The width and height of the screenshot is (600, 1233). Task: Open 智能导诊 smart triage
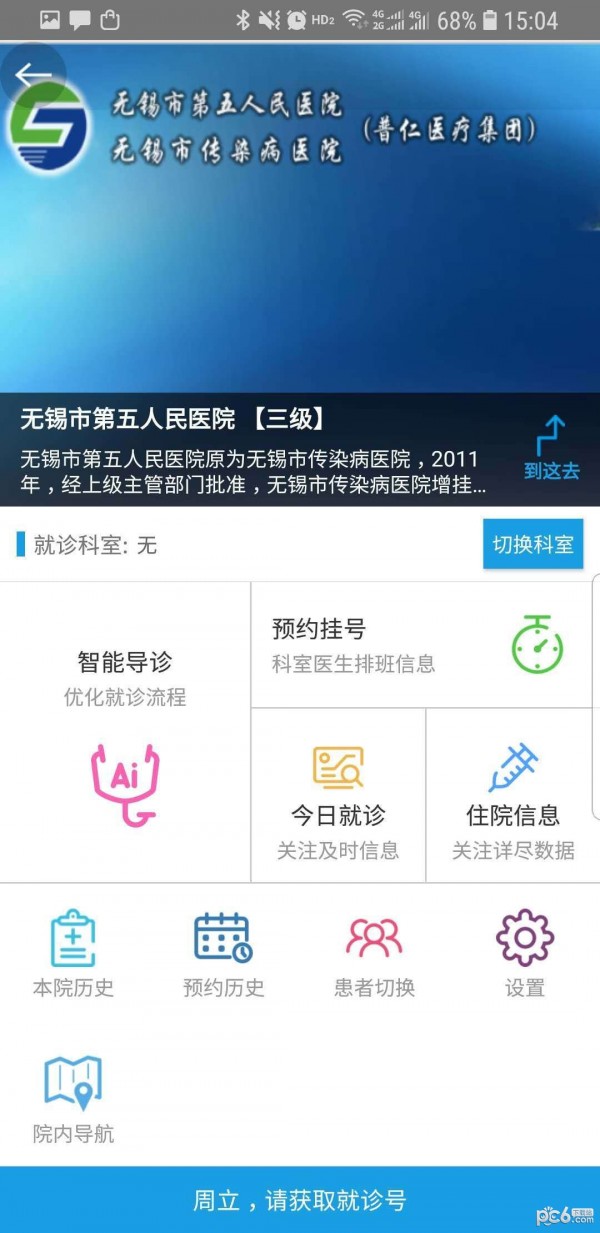[125, 732]
